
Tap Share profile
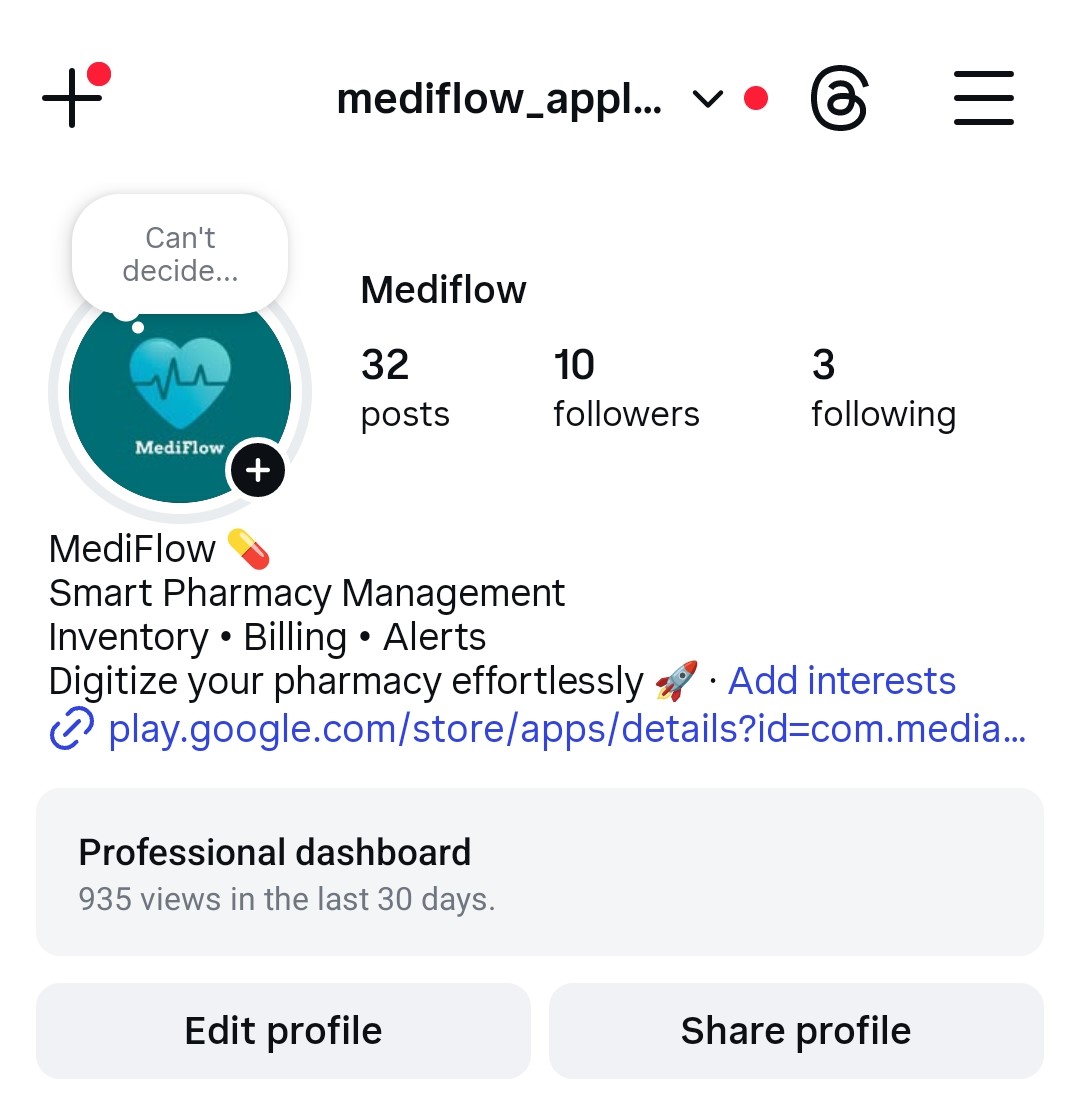(x=795, y=1030)
